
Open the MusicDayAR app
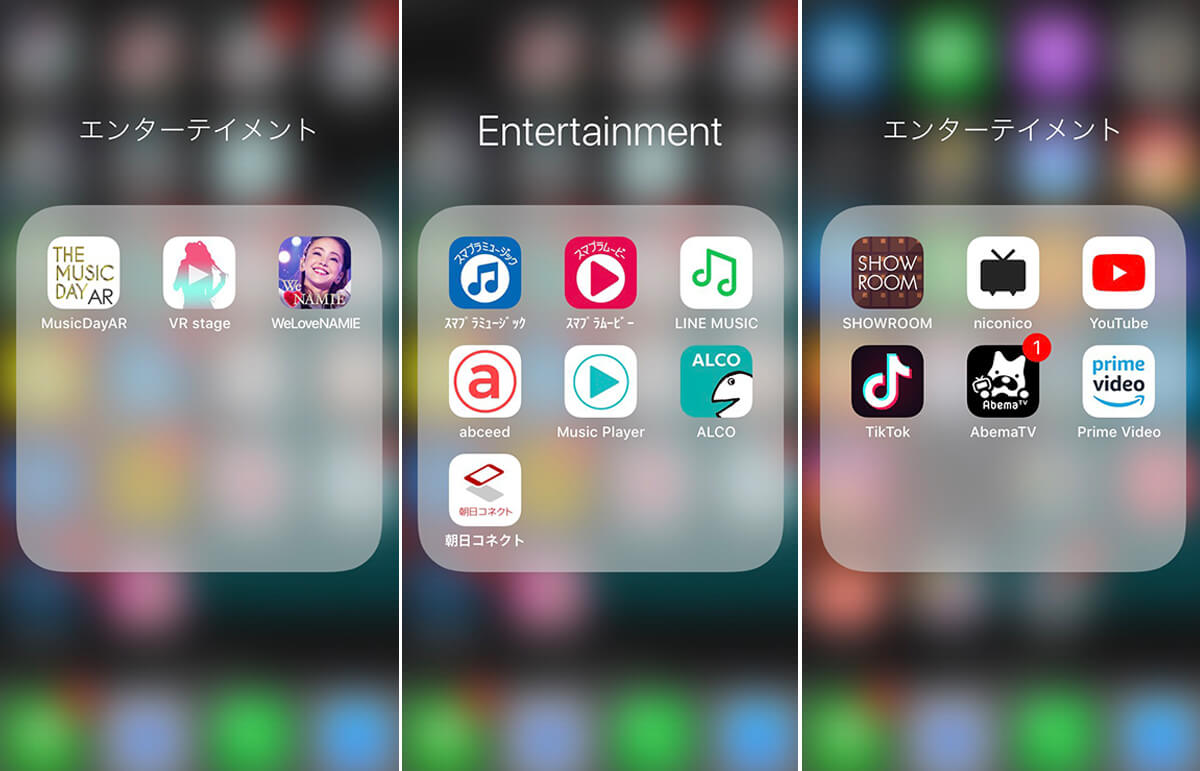84,272
